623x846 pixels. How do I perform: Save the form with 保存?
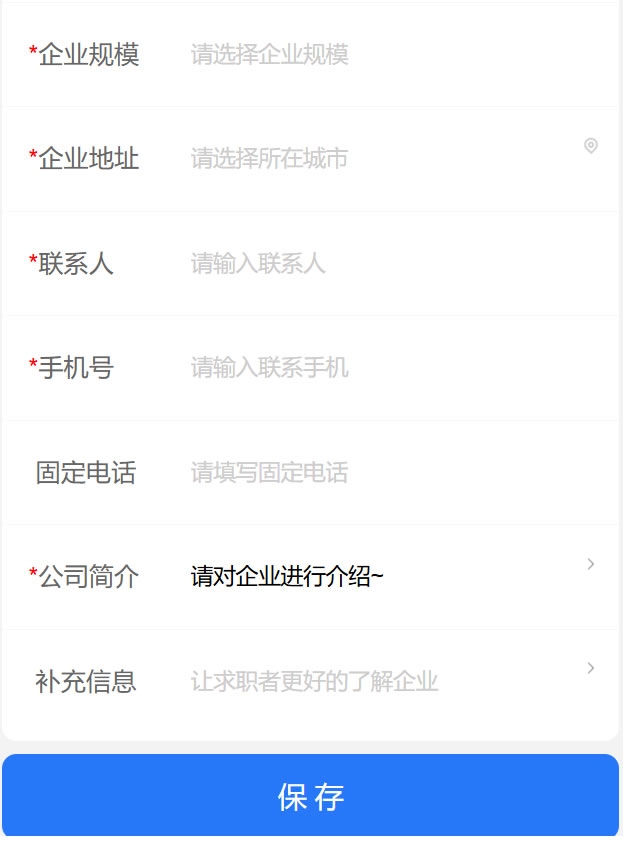(x=311, y=796)
